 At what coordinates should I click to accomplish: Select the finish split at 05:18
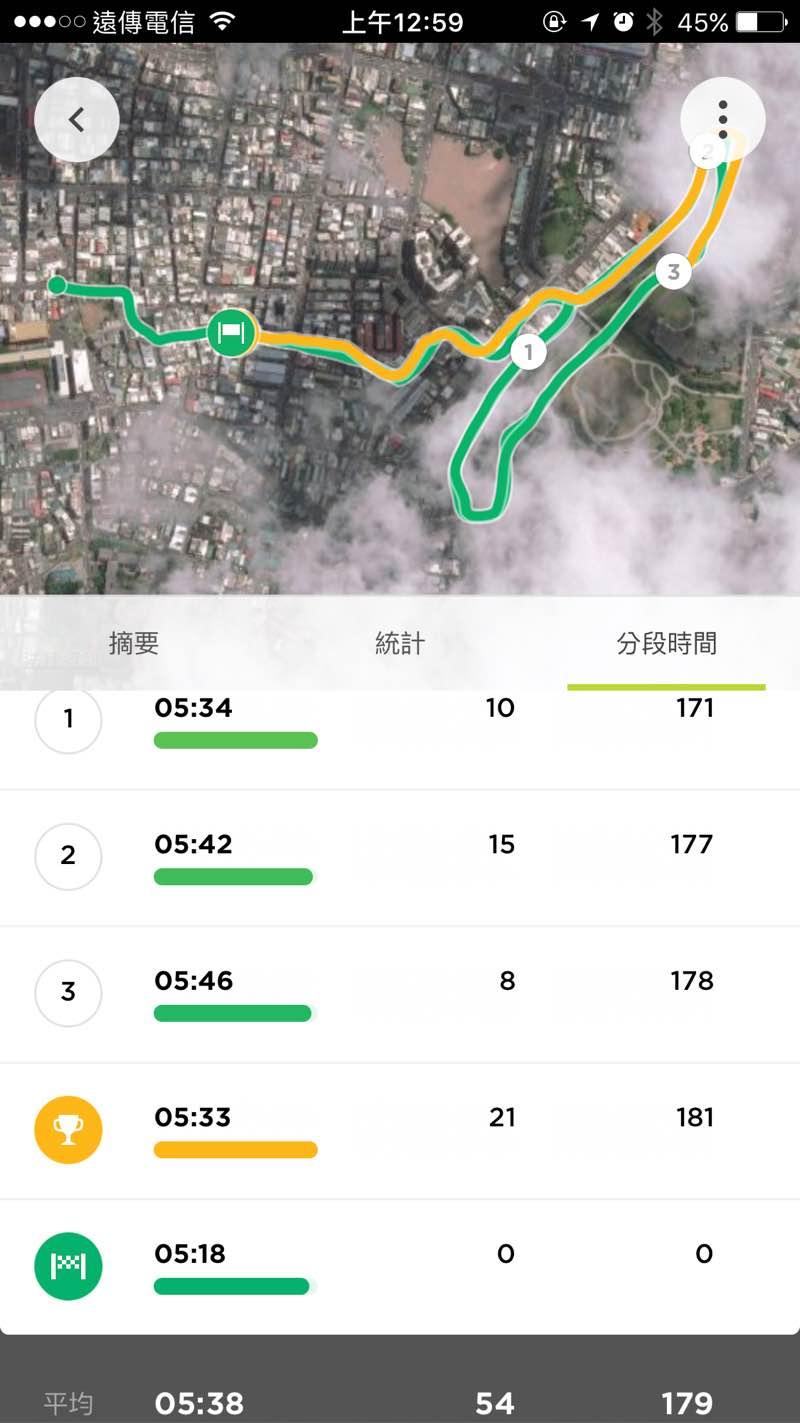point(400,1266)
